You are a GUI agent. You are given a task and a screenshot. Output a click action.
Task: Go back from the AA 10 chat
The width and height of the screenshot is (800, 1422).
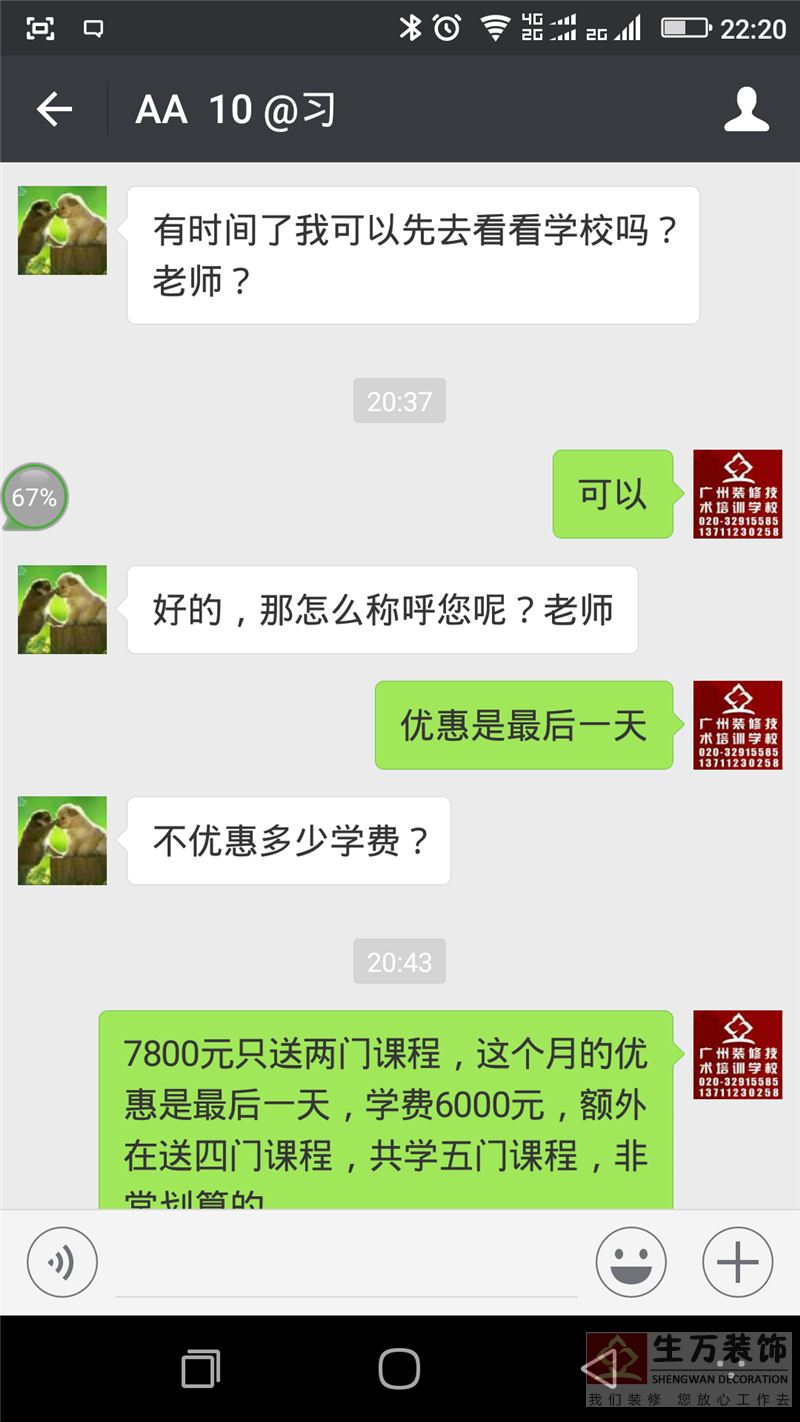(54, 109)
